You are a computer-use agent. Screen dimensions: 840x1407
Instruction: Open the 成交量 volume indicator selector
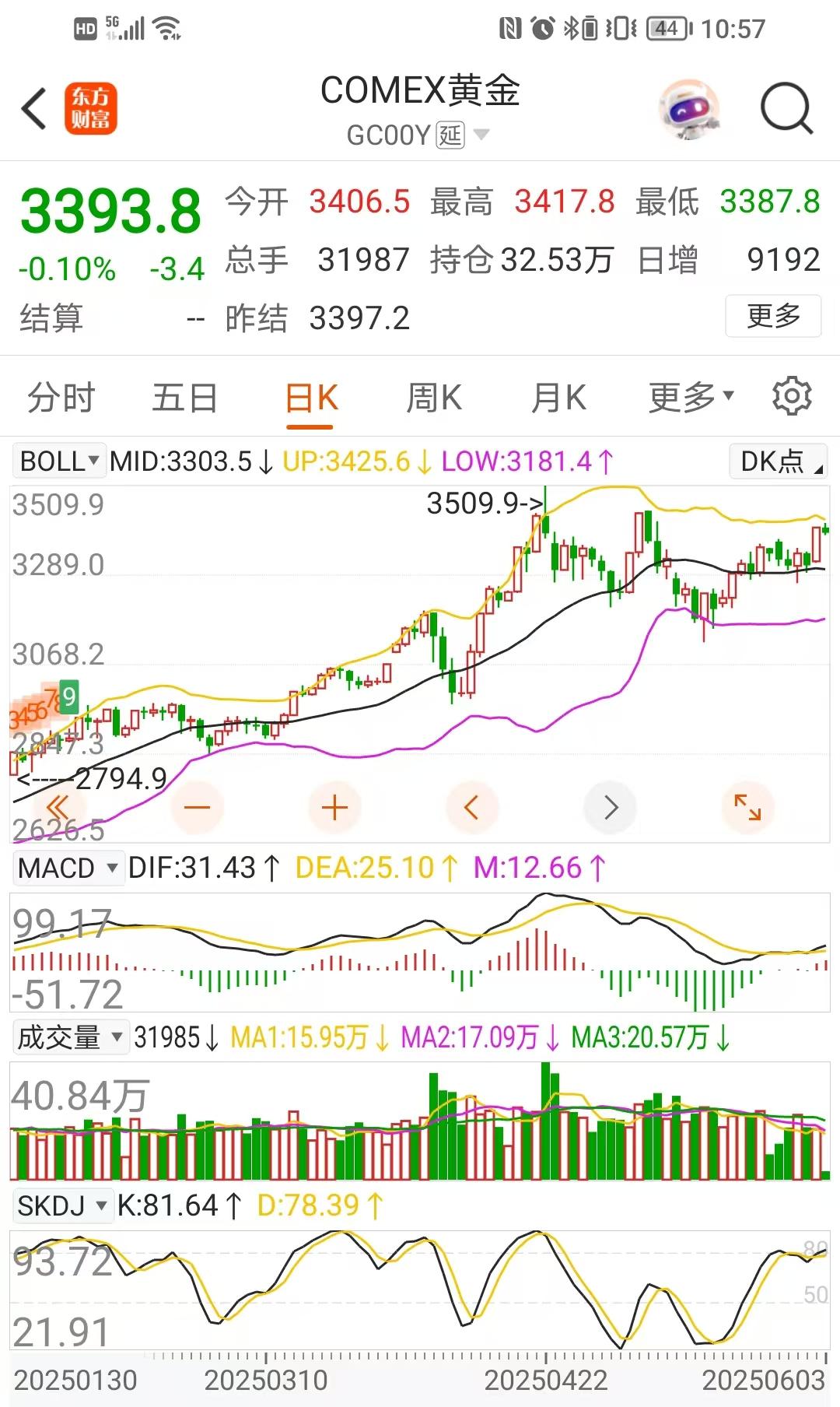click(68, 1037)
